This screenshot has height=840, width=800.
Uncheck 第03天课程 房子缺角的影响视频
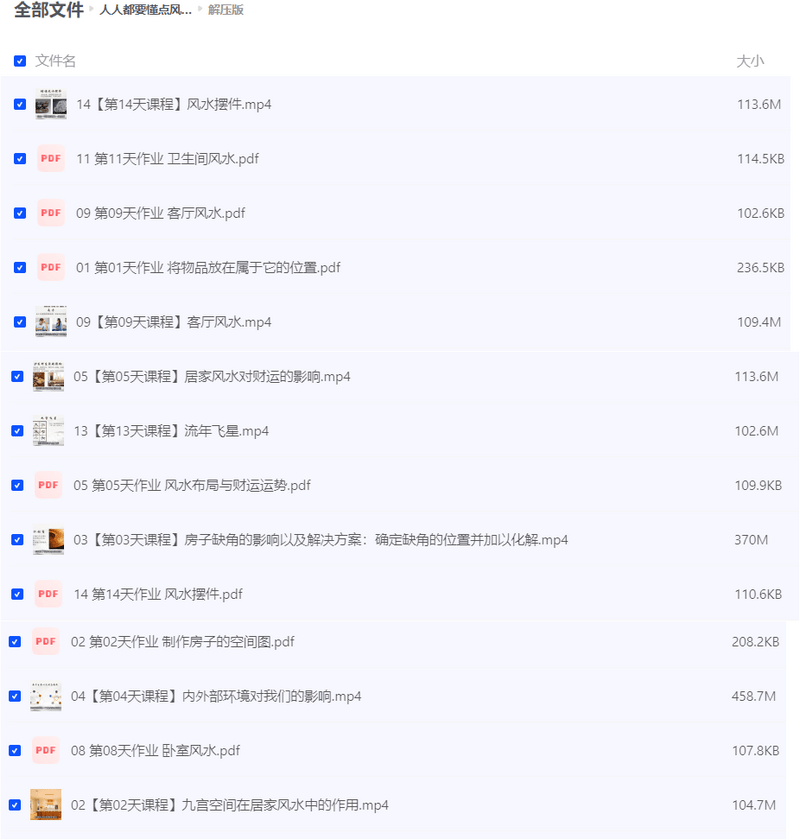coord(17,539)
